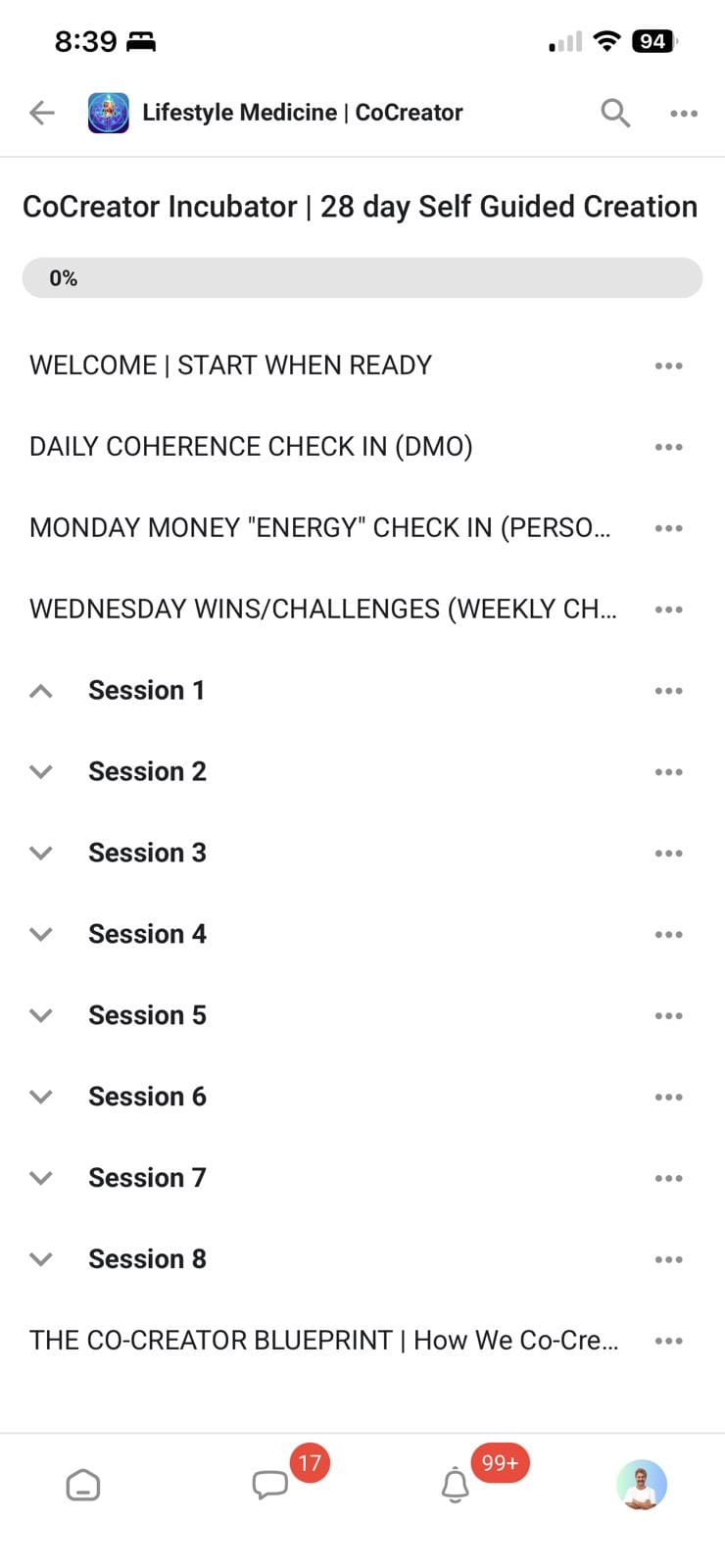Show Session 5 contents
The image size is (725, 1568).
[41, 1016]
